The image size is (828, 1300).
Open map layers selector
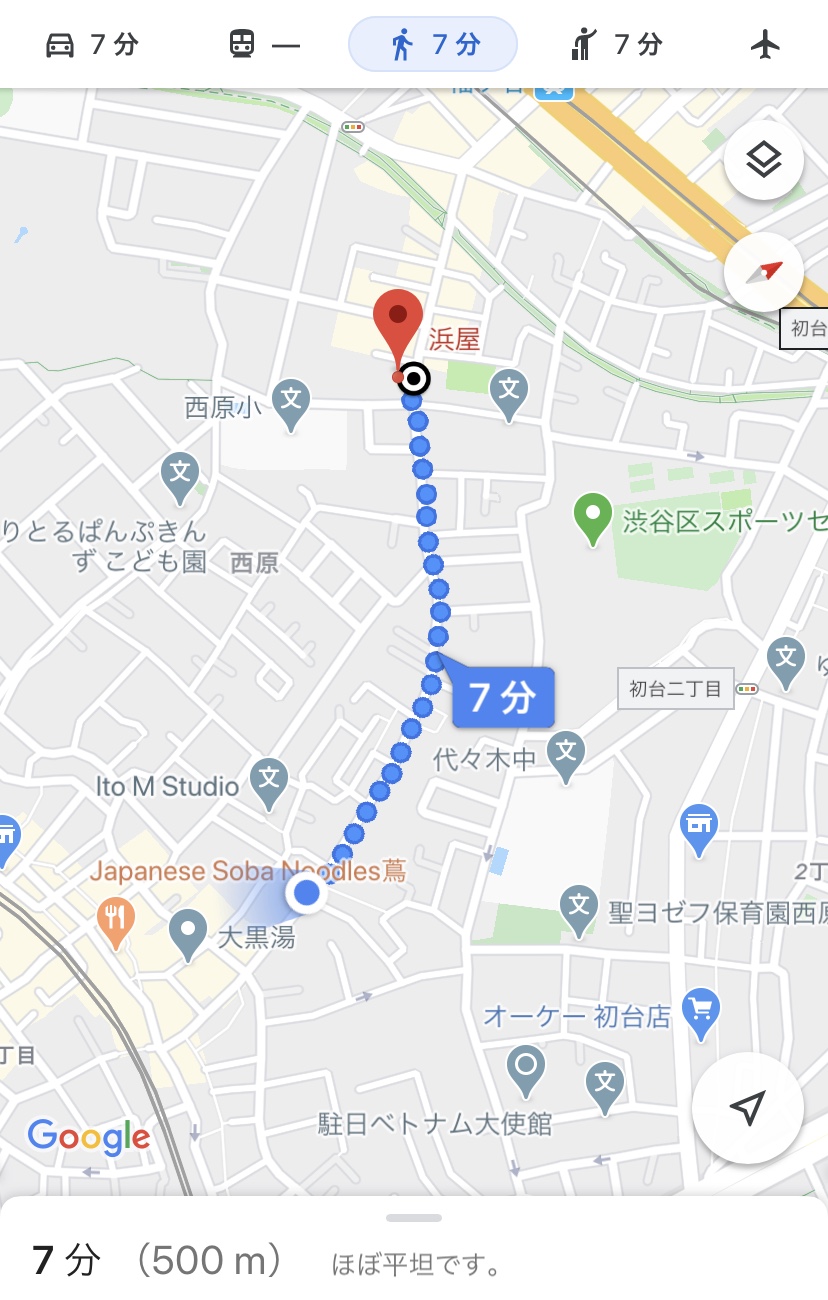click(764, 160)
